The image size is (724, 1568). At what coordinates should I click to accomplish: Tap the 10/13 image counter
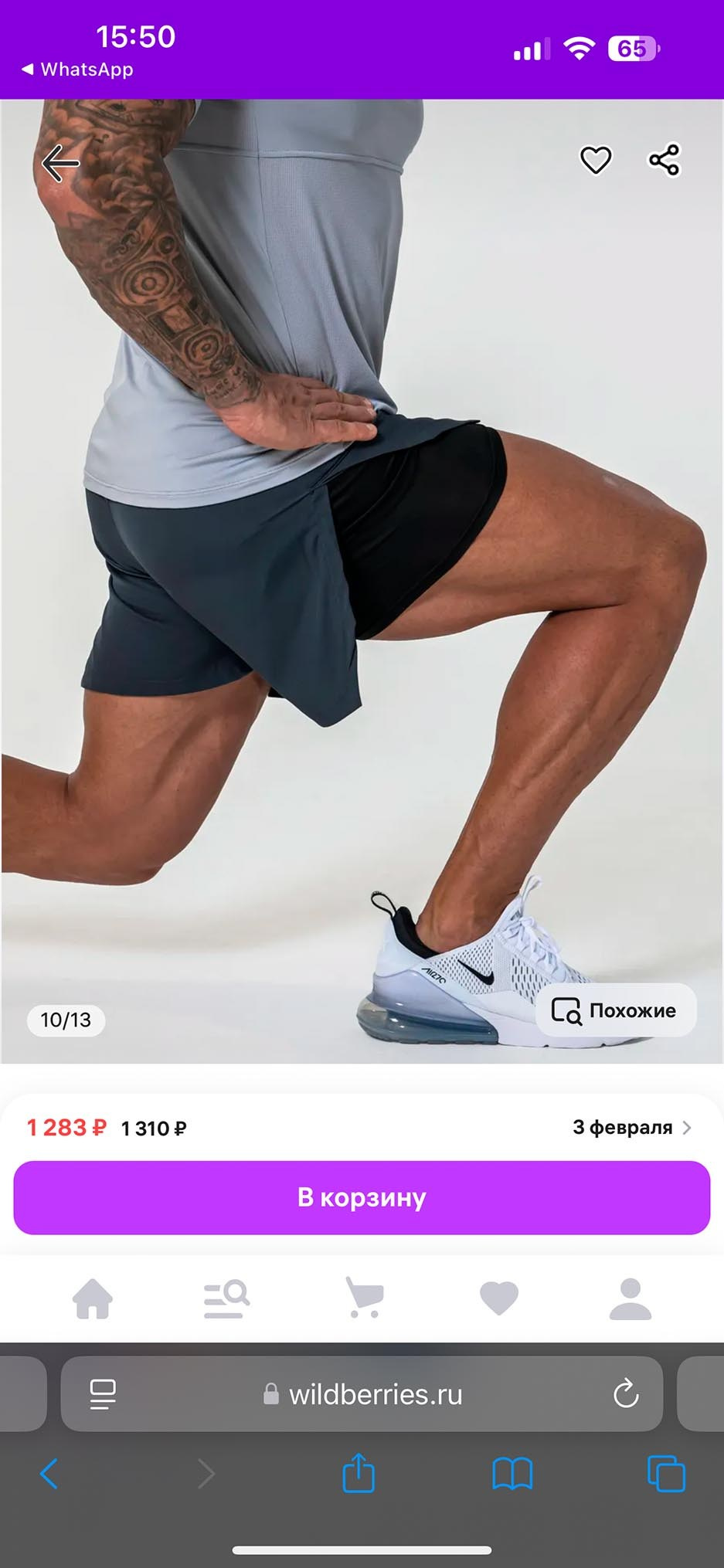pos(66,1020)
